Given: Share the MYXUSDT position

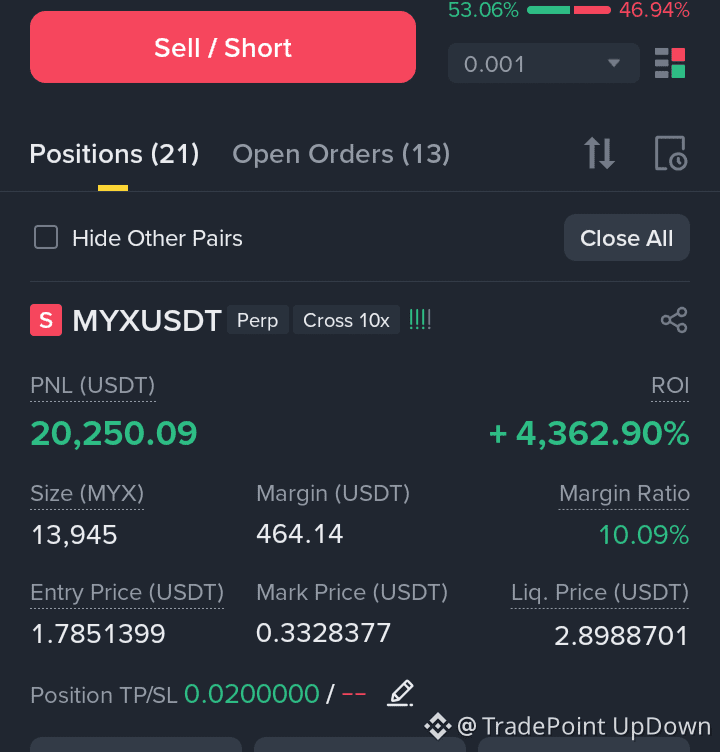Looking at the screenshot, I should (x=674, y=320).
